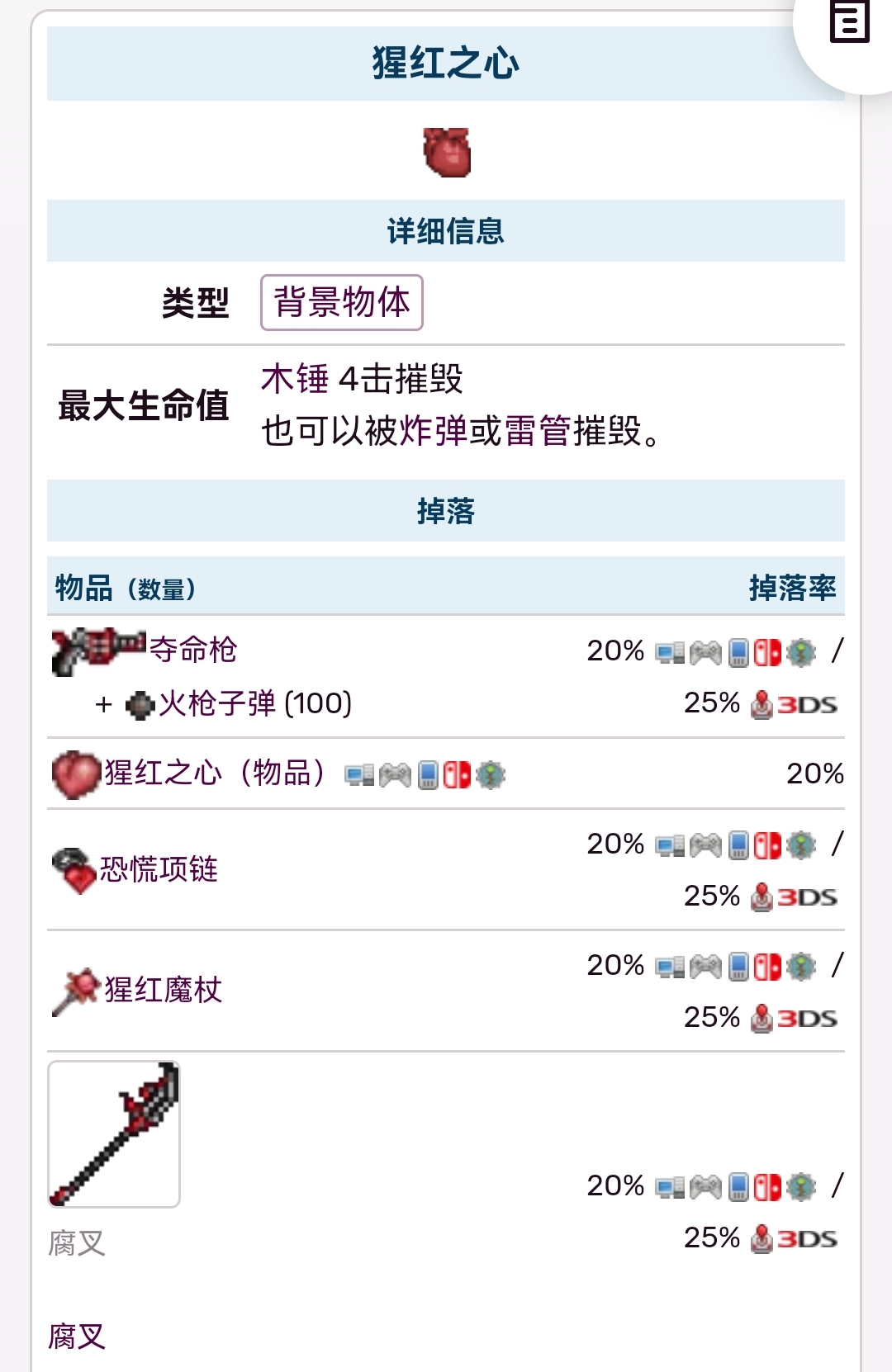The image size is (892, 1372).
Task: Open the 木锤 link
Action: coord(294,379)
